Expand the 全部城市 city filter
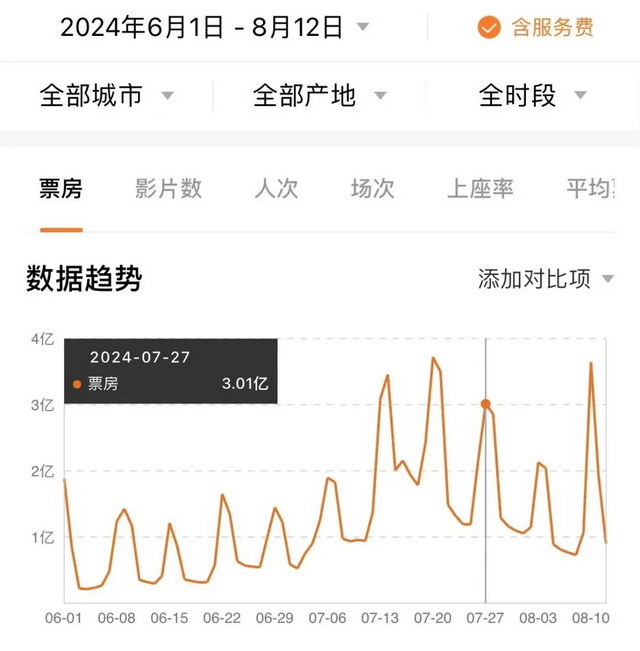The width and height of the screenshot is (640, 651). (106, 96)
